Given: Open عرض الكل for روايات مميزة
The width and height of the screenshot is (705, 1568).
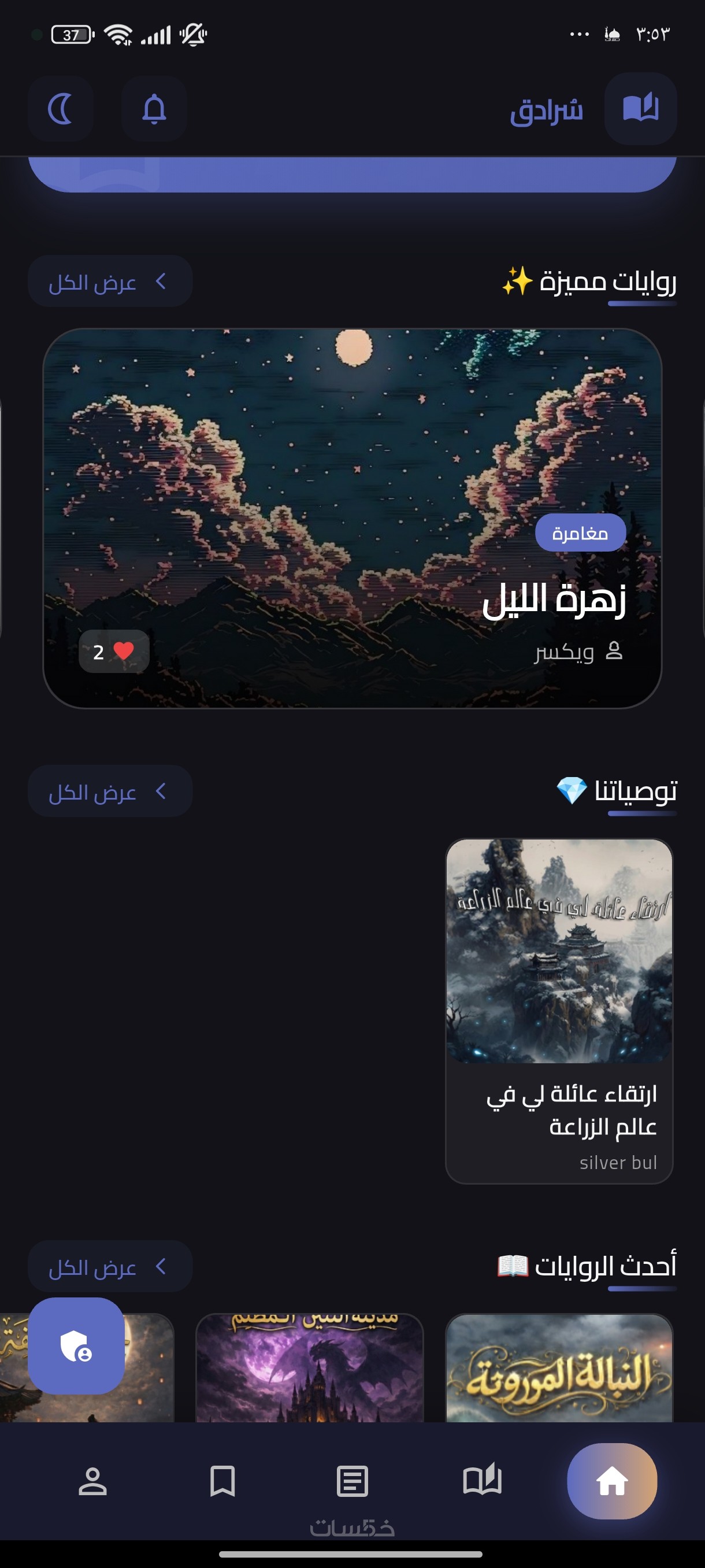Looking at the screenshot, I should (x=110, y=281).
